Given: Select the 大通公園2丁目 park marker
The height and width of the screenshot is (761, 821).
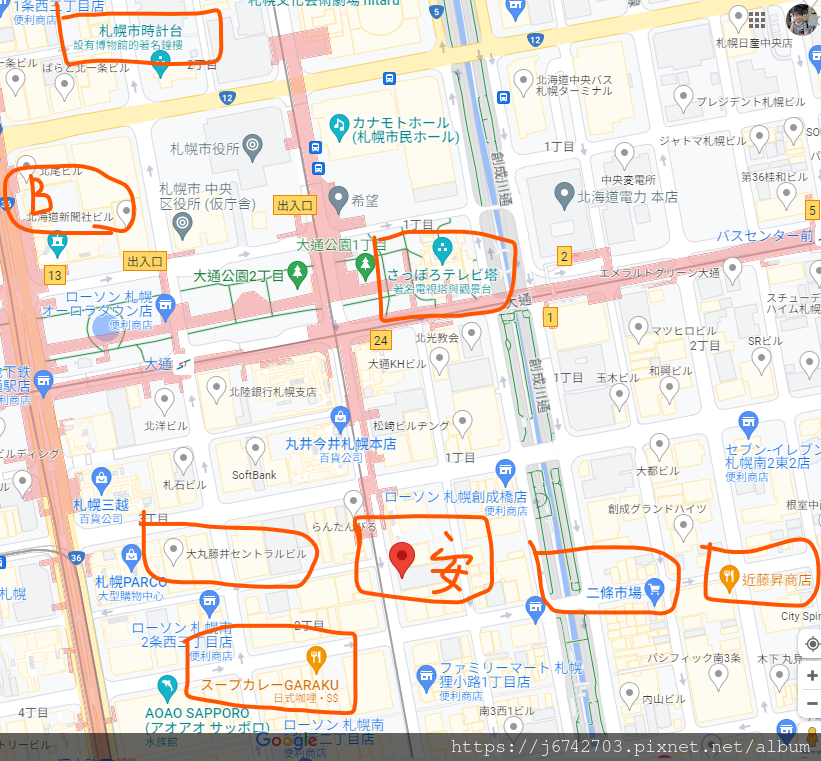Looking at the screenshot, I should 296,270.
